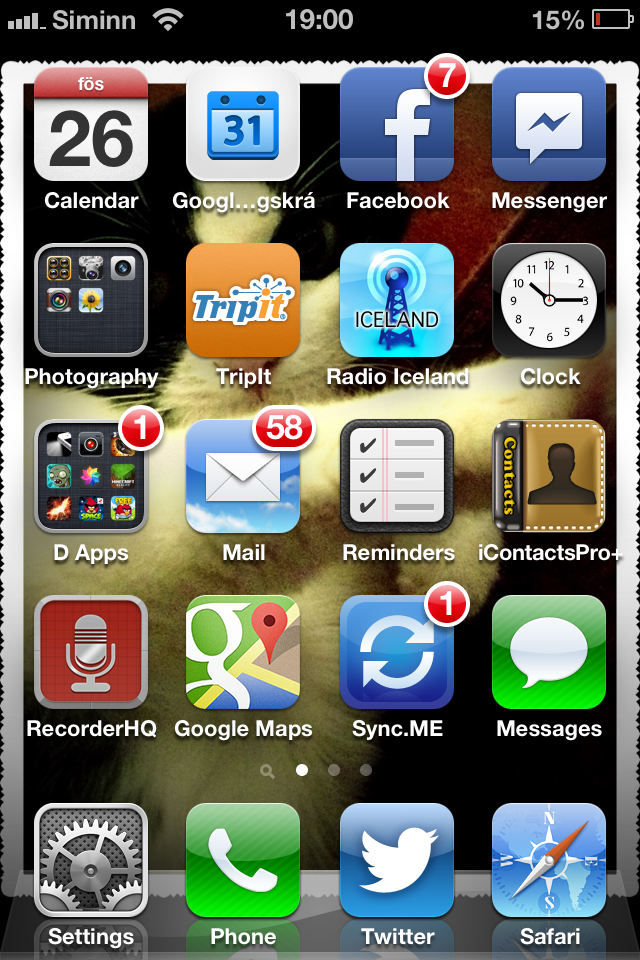This screenshot has width=640, height=960.
Task: Launch the Google Calendar app
Action: coord(243,124)
